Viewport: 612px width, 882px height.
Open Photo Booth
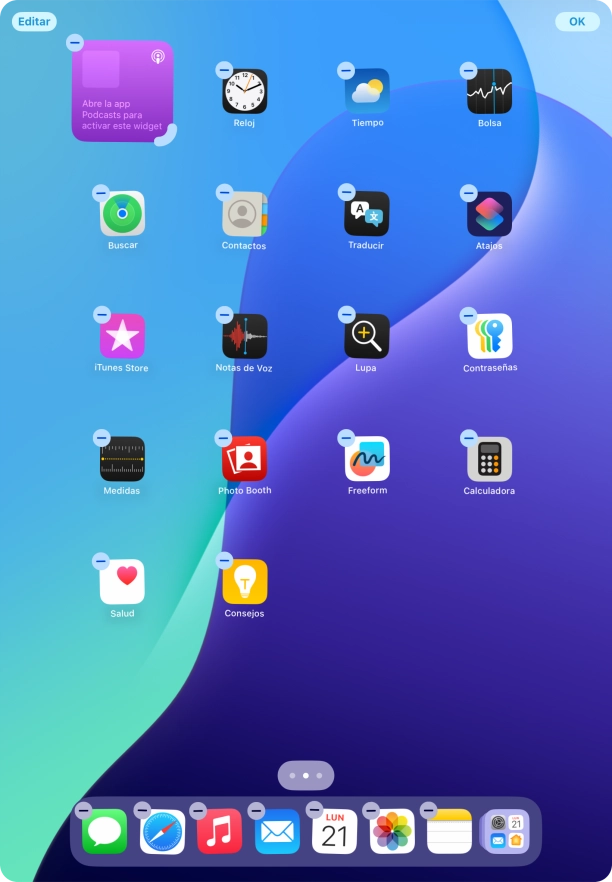point(244,459)
